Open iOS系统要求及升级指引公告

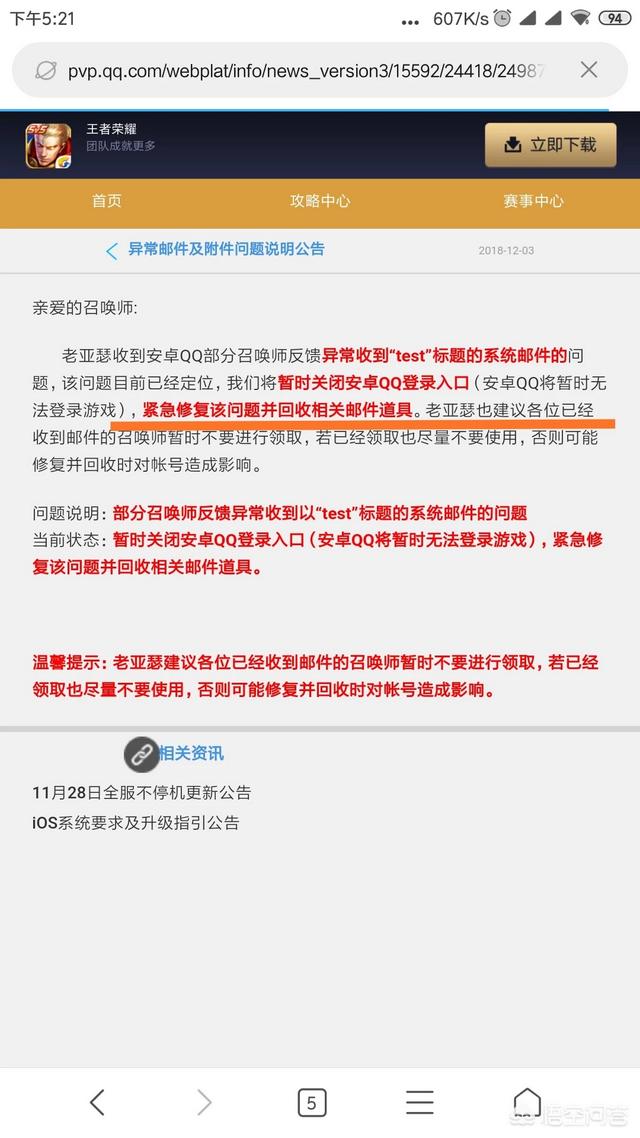136,823
